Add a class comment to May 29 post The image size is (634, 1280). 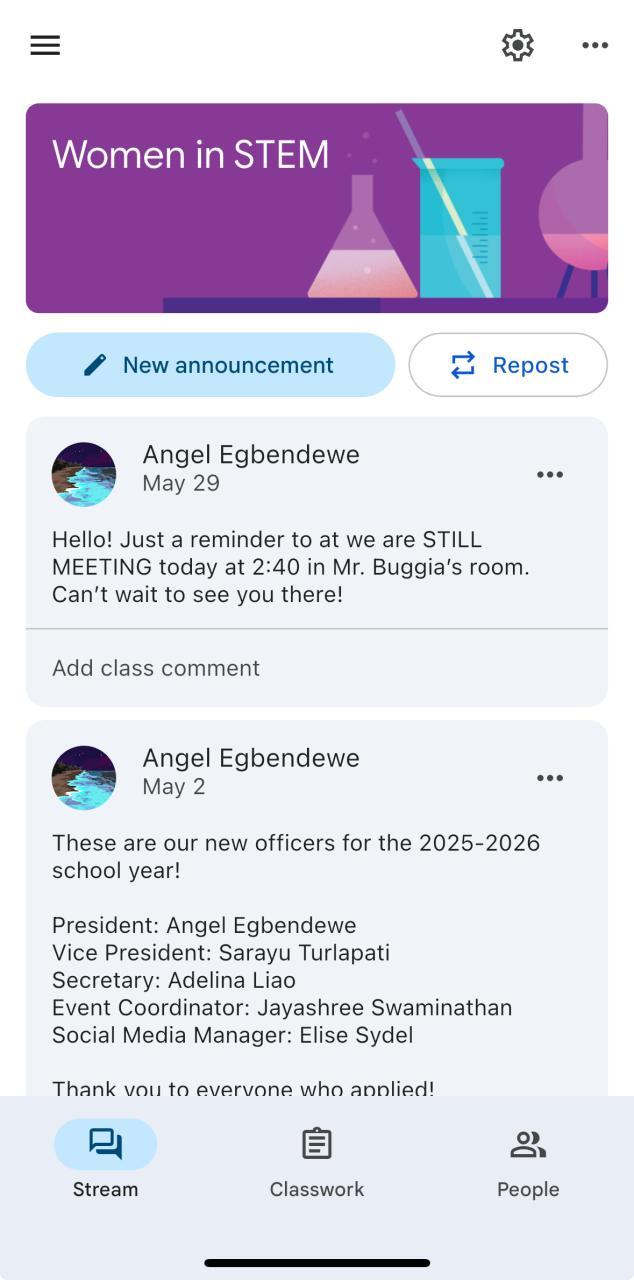pyautogui.click(x=156, y=668)
